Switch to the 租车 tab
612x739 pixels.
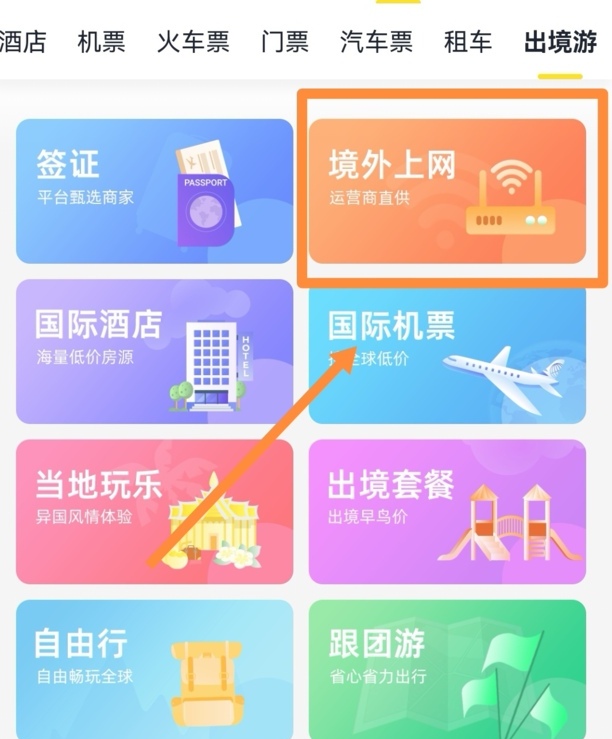[x=468, y=42]
